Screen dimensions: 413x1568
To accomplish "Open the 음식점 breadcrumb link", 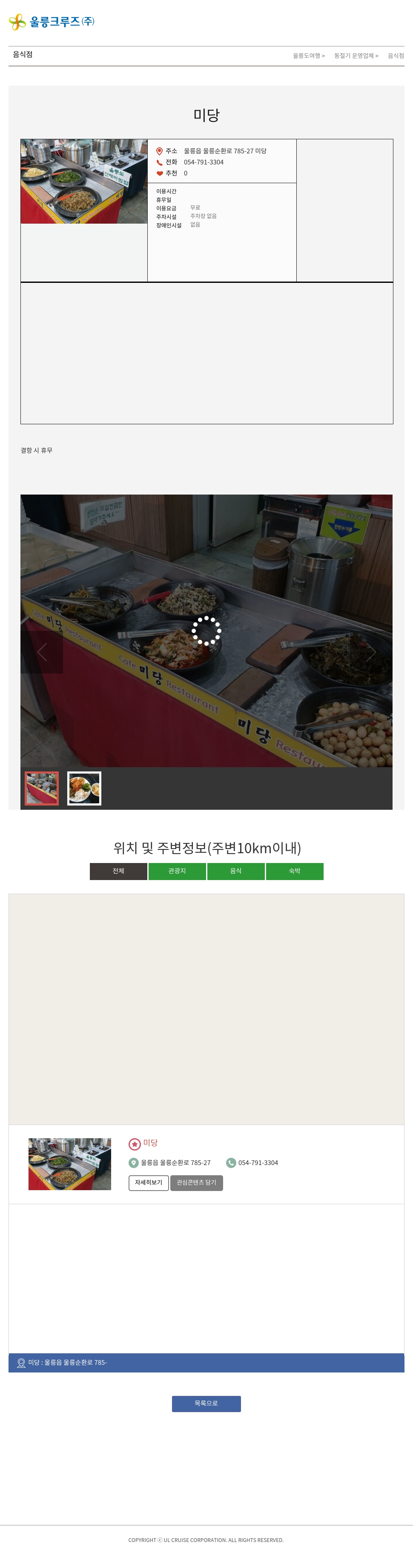I will point(396,56).
